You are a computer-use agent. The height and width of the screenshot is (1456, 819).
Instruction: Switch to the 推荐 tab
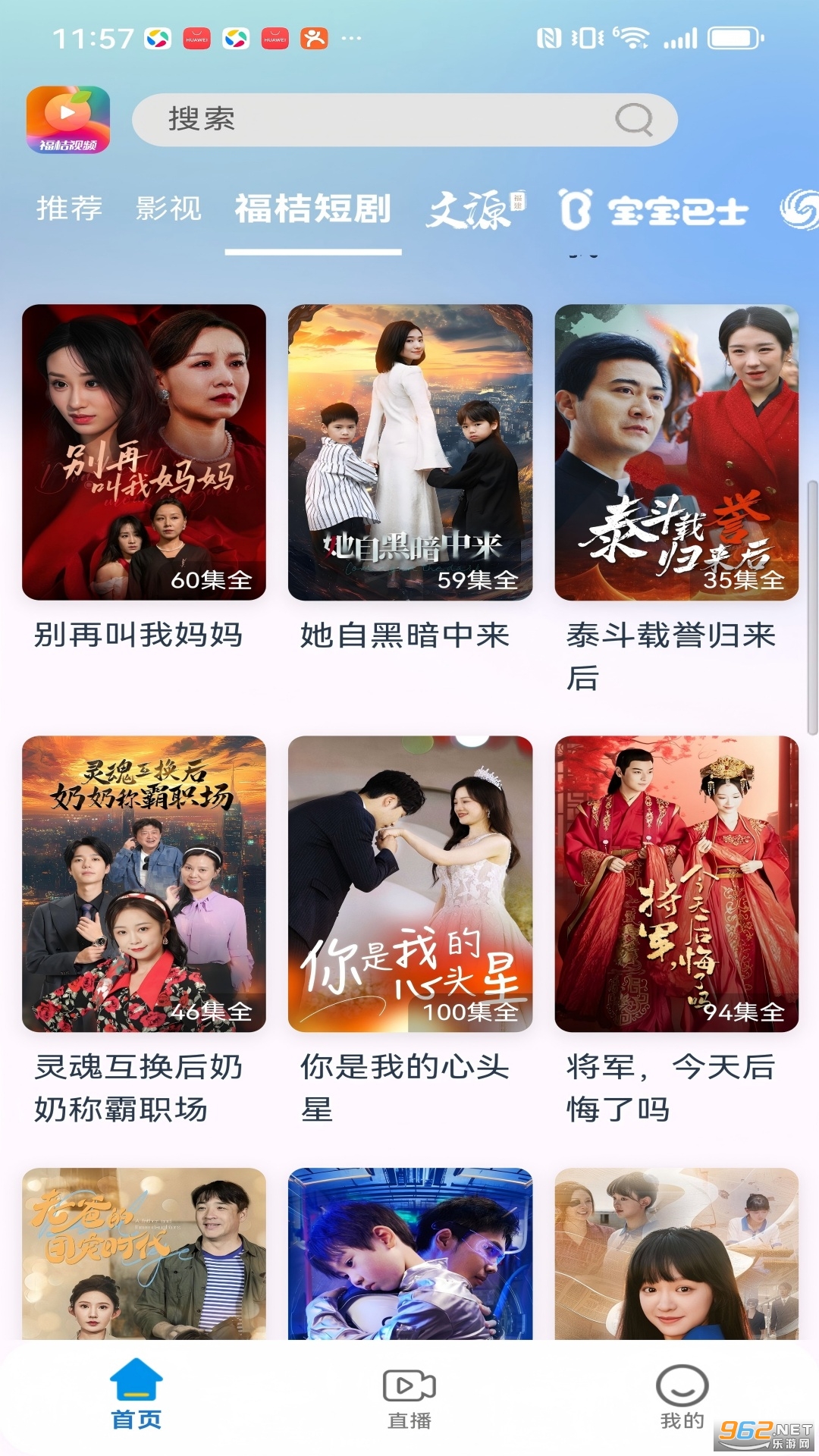70,209
